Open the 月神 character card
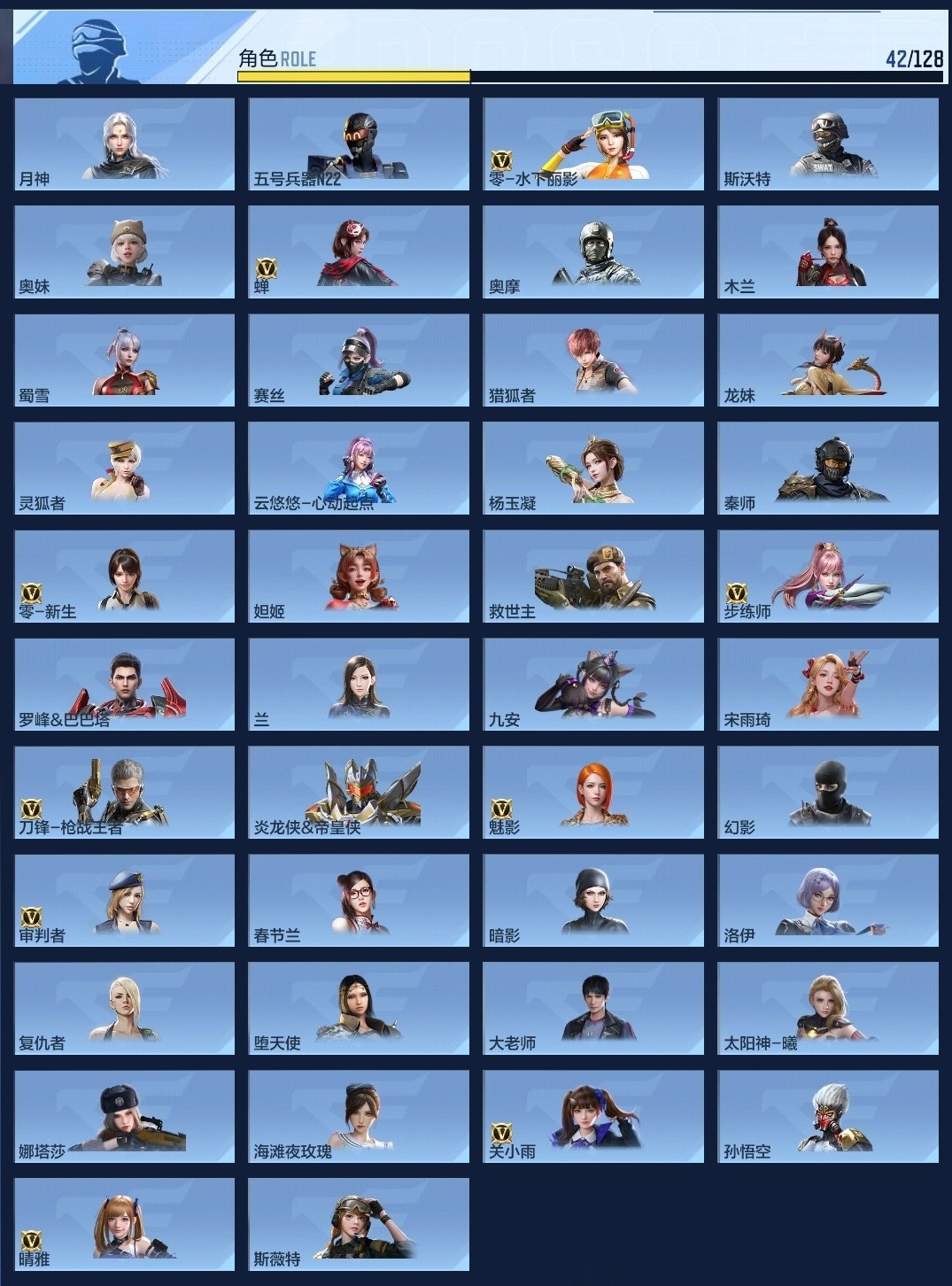The width and height of the screenshot is (952, 1286). tap(124, 143)
